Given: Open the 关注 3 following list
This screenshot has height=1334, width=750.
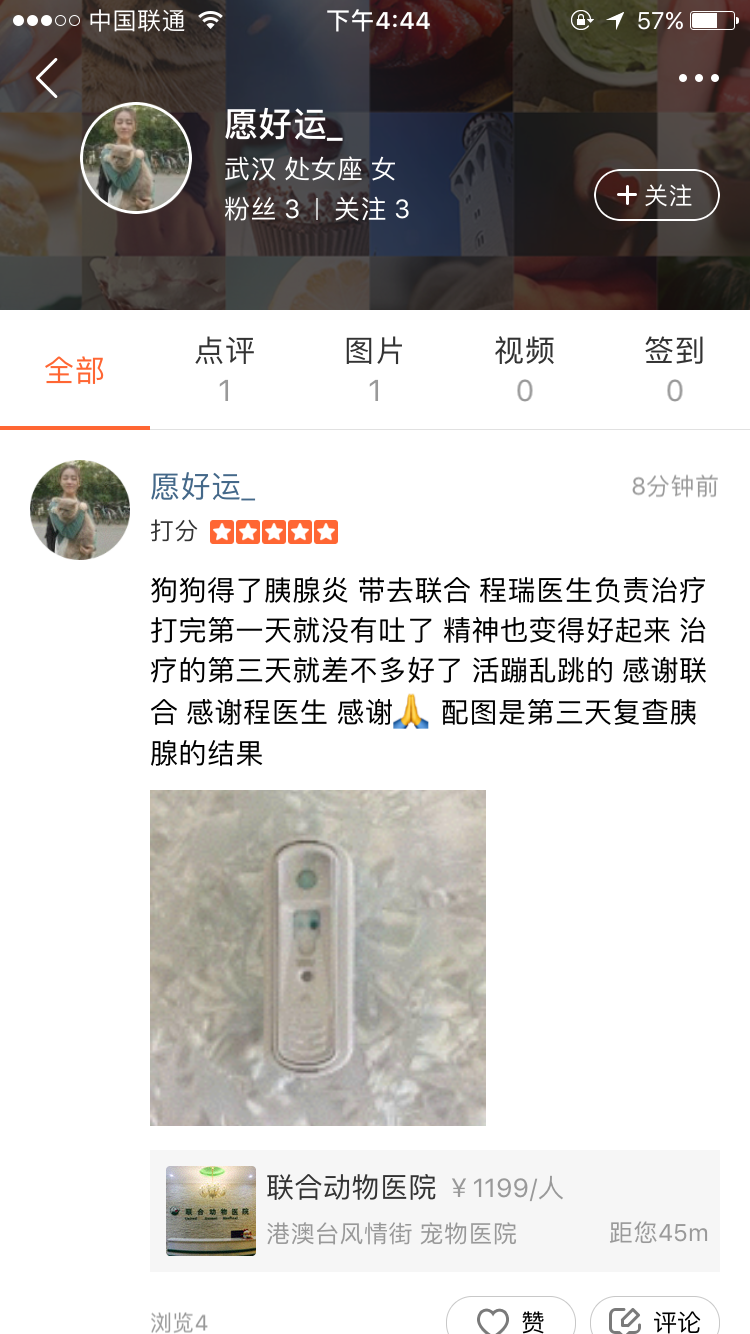Looking at the screenshot, I should [372, 209].
